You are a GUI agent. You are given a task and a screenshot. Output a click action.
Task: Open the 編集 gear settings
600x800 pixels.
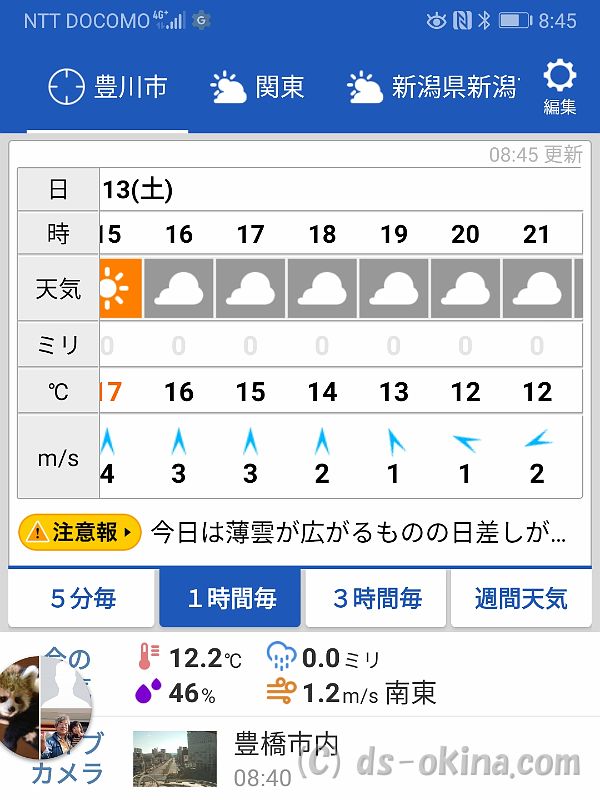point(559,88)
